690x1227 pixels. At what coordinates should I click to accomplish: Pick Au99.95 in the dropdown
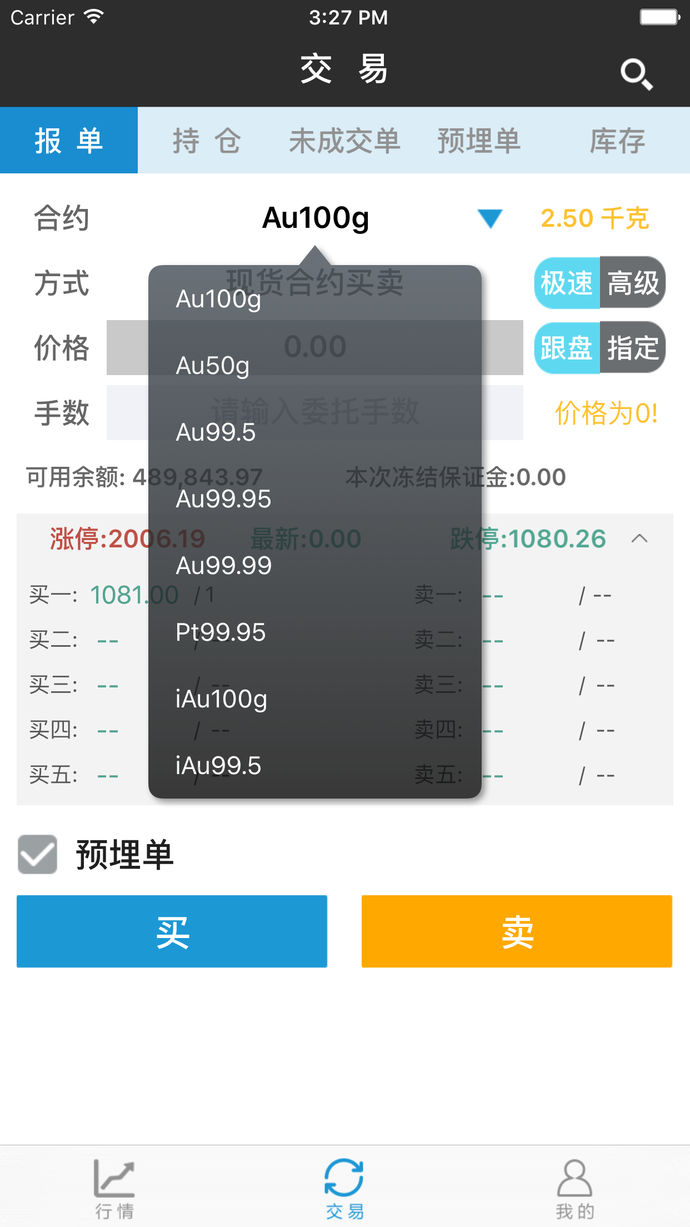tap(224, 498)
